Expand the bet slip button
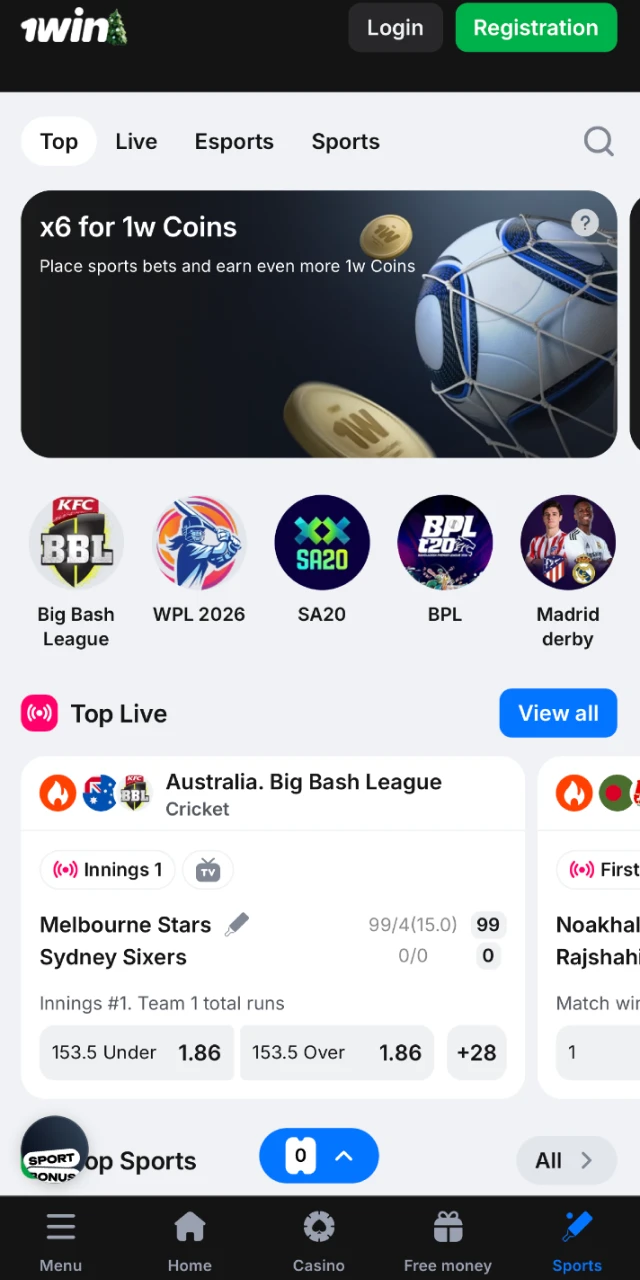This screenshot has height=1280, width=640. point(319,1156)
